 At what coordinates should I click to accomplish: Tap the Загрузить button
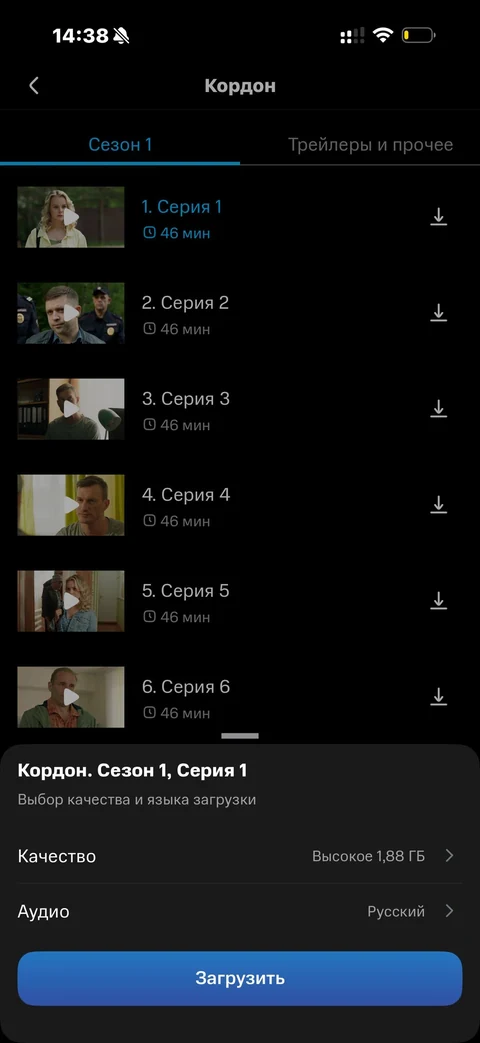[x=240, y=978]
